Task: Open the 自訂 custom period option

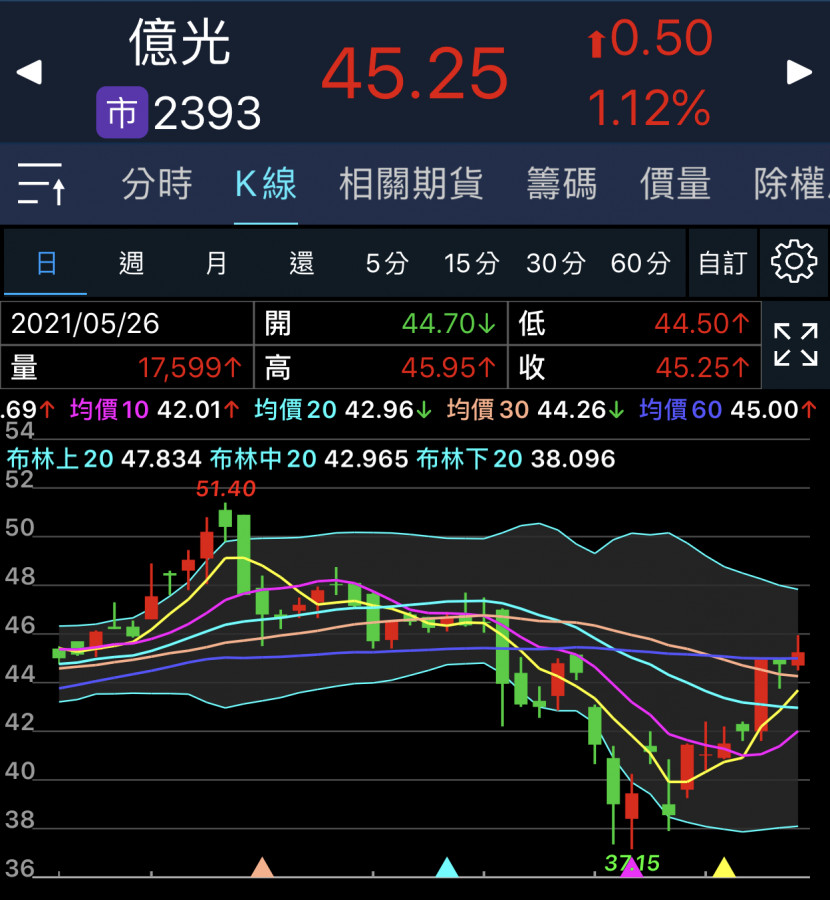Action: pyautogui.click(x=722, y=263)
